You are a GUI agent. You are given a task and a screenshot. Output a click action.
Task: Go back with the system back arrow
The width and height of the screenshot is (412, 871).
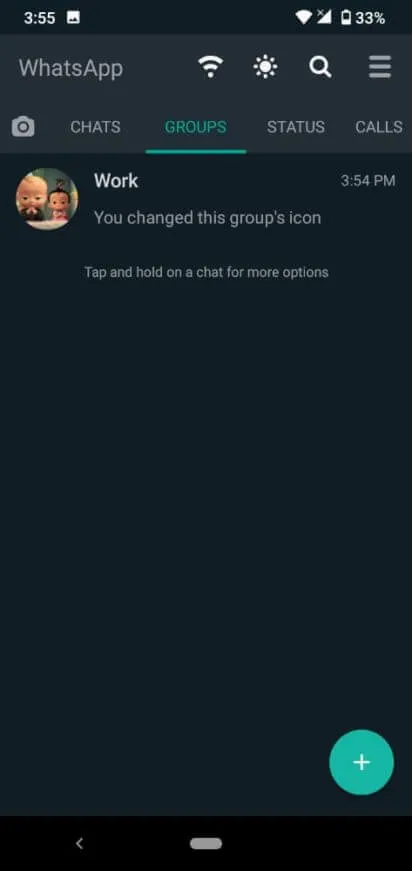click(79, 843)
